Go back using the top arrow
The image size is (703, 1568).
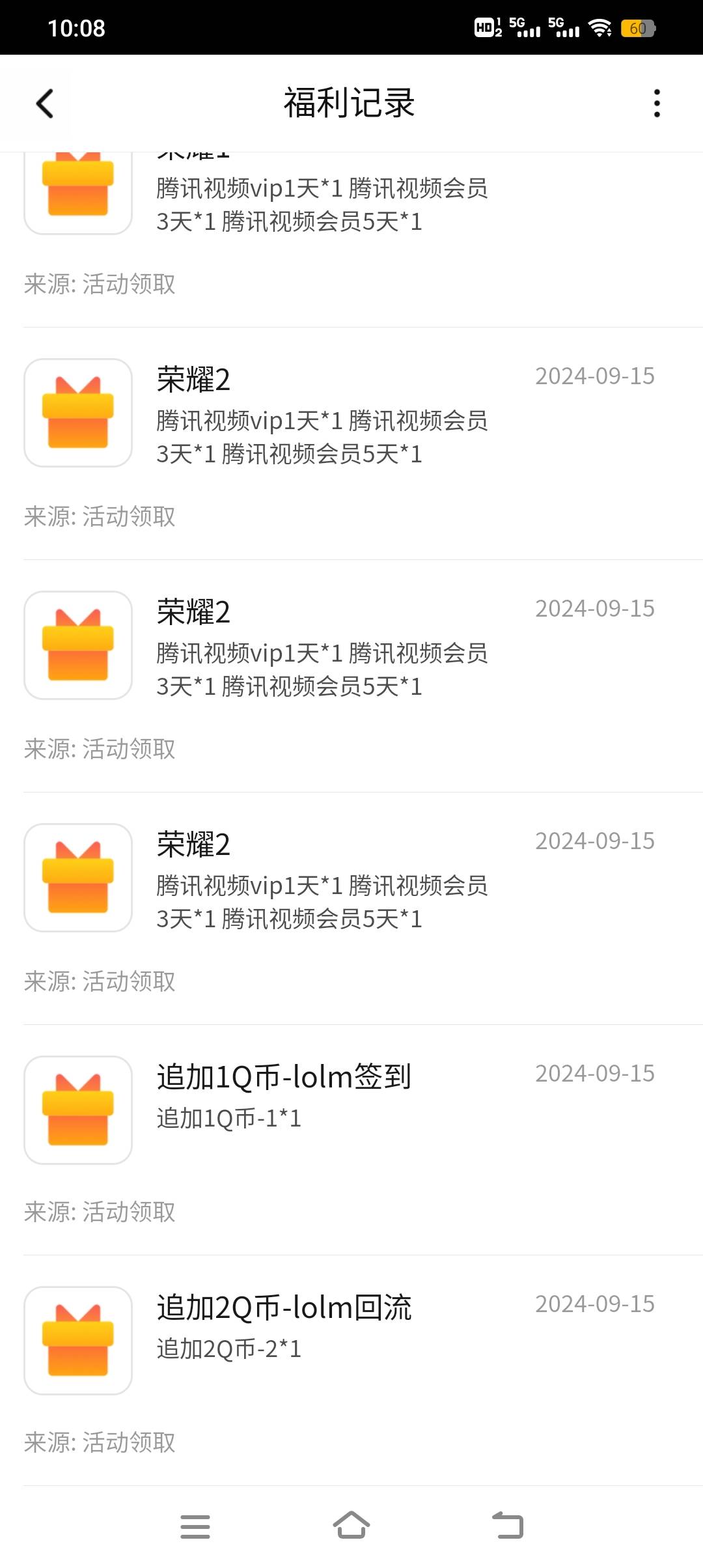[x=44, y=104]
